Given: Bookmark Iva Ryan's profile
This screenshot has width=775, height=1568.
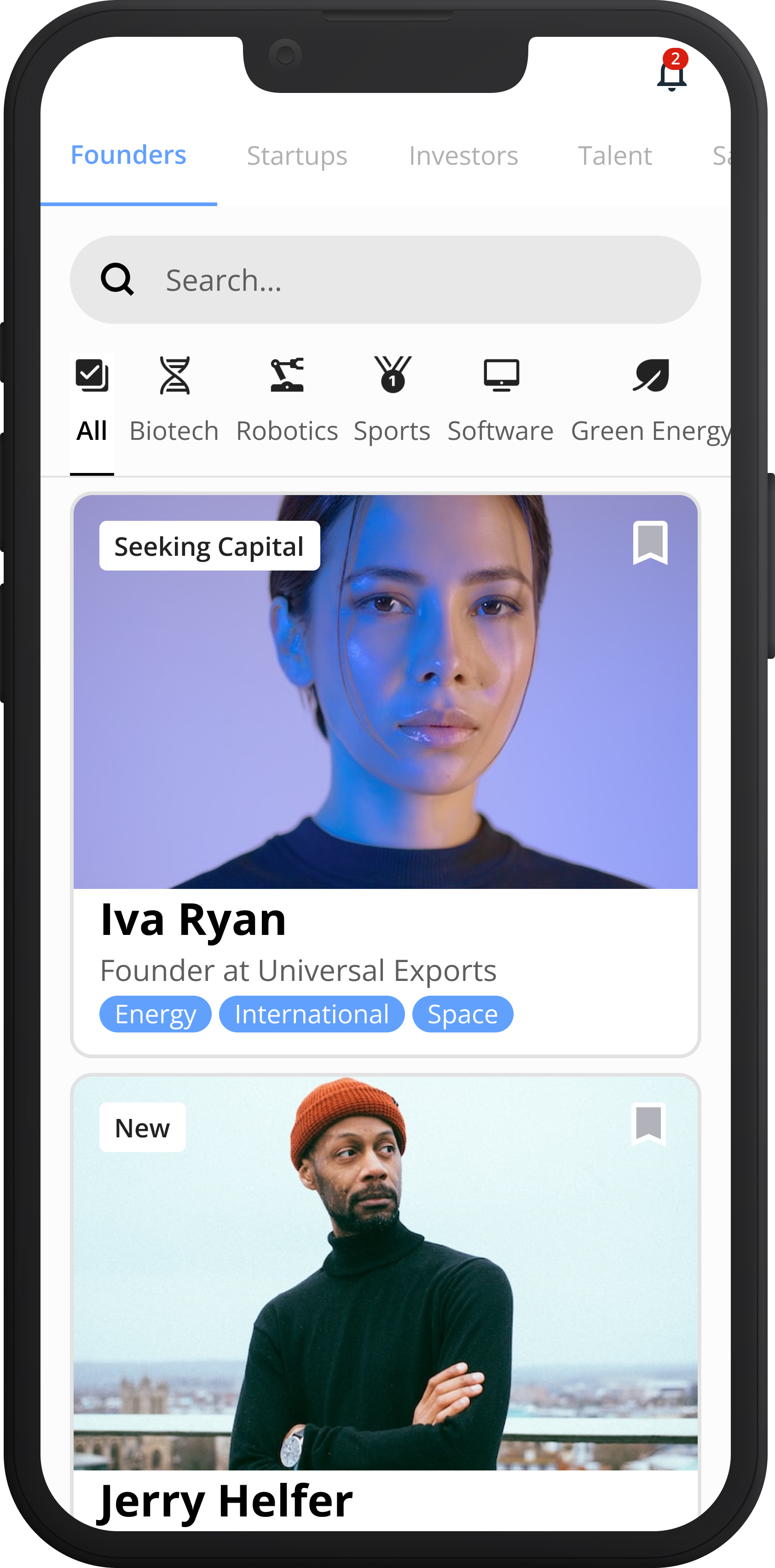Looking at the screenshot, I should click(x=650, y=542).
